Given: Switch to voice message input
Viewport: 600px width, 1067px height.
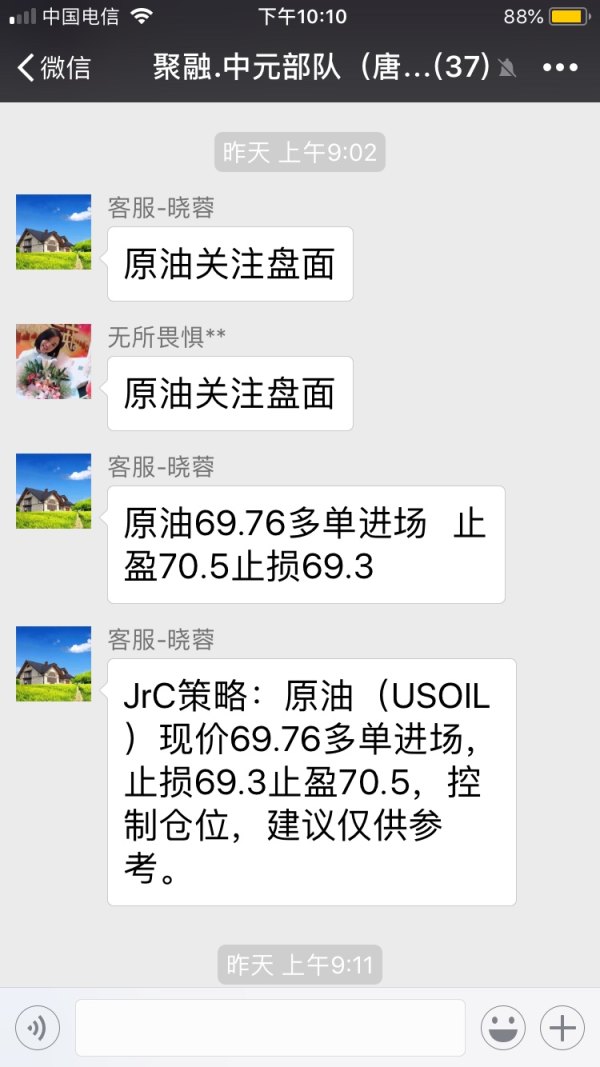Looking at the screenshot, I should (37, 1027).
